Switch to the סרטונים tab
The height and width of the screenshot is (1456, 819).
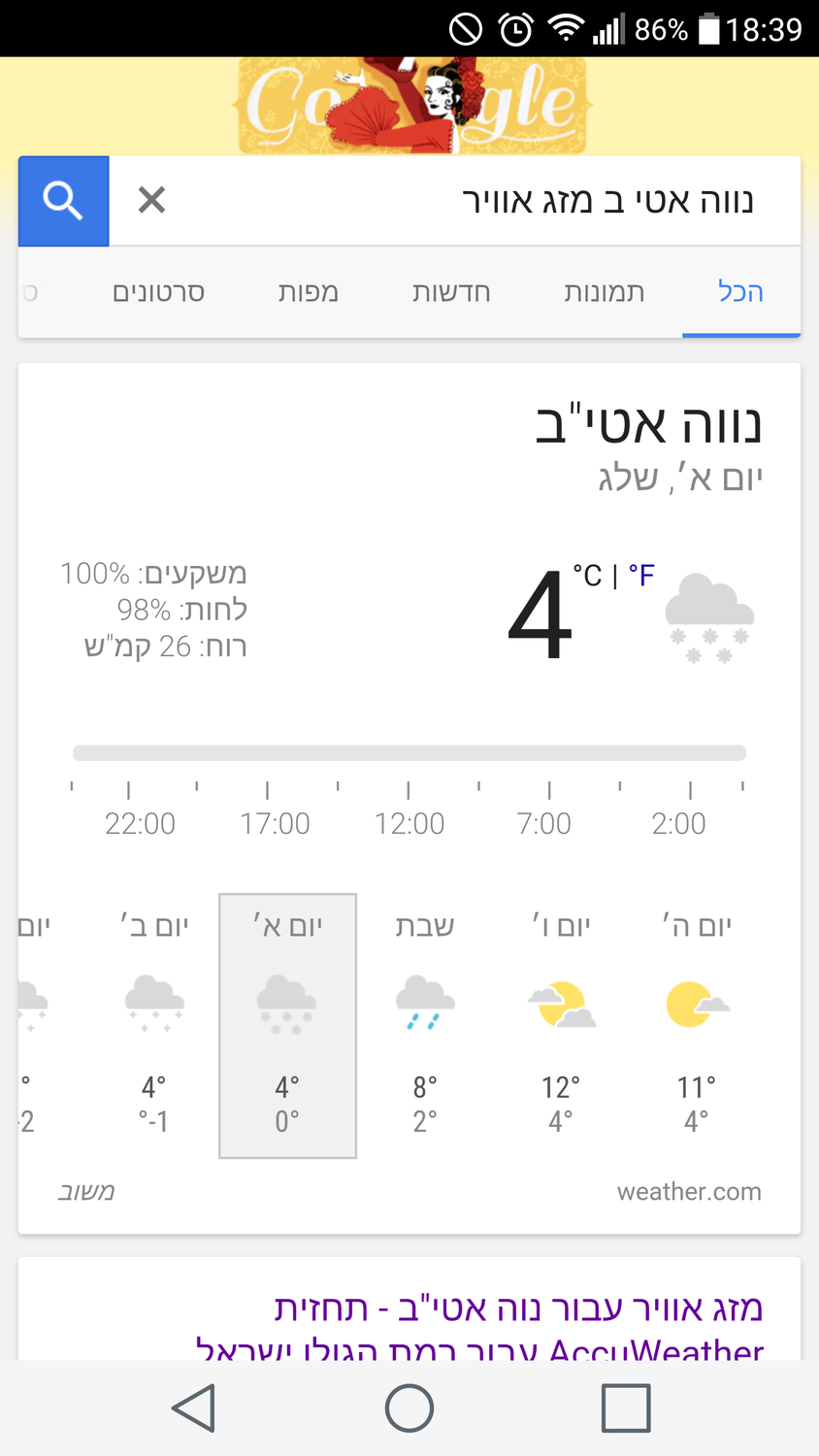click(158, 292)
